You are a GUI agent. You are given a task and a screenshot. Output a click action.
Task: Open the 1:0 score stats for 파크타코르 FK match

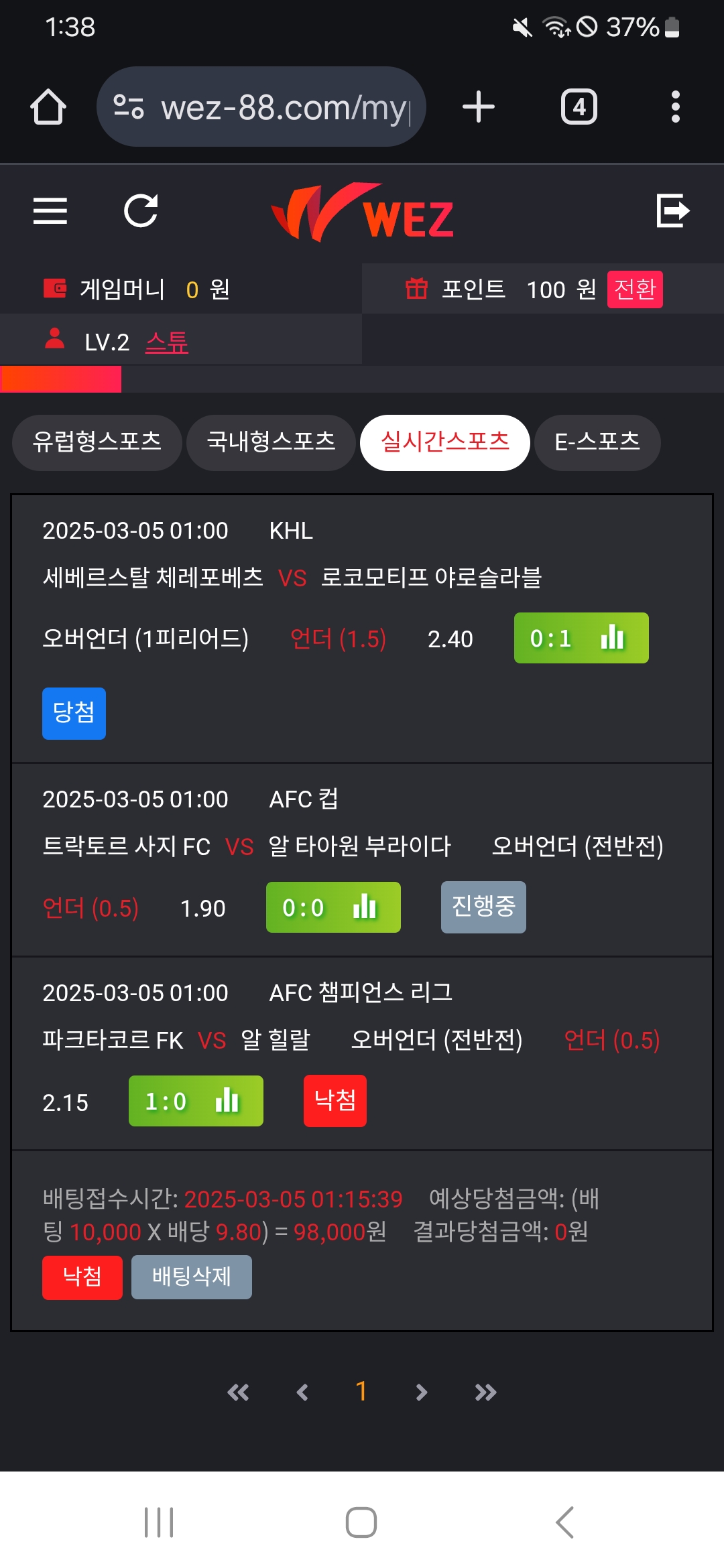[196, 1101]
